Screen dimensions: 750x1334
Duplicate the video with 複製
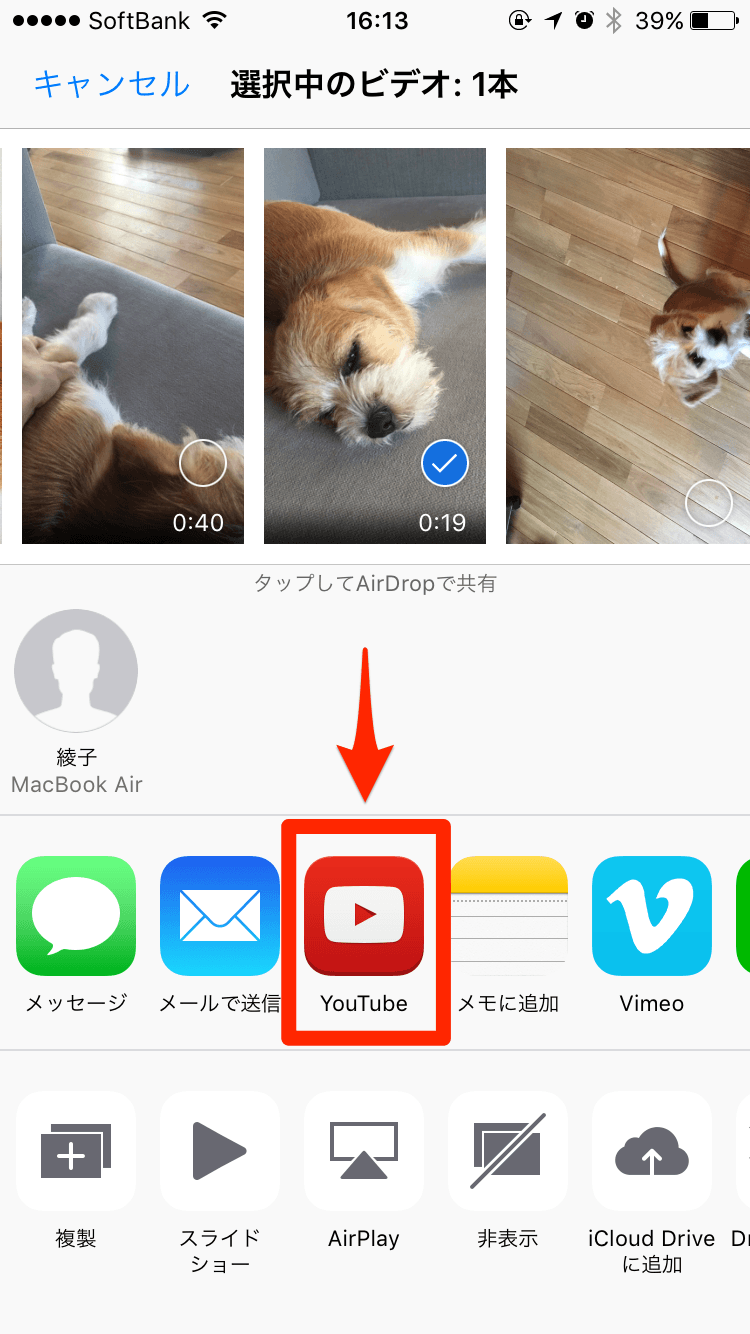pyautogui.click(x=76, y=1151)
